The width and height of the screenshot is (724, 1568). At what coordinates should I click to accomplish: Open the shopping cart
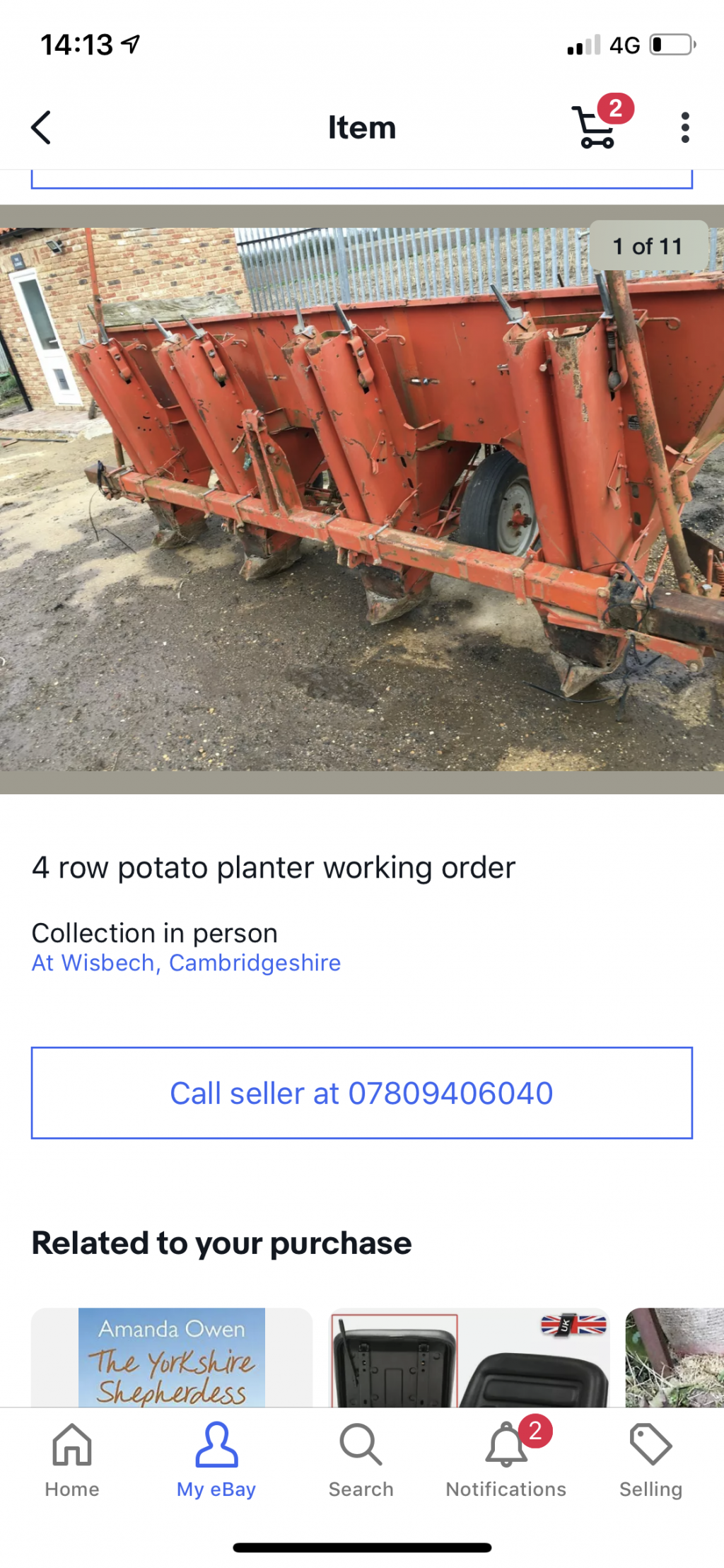coord(597,127)
